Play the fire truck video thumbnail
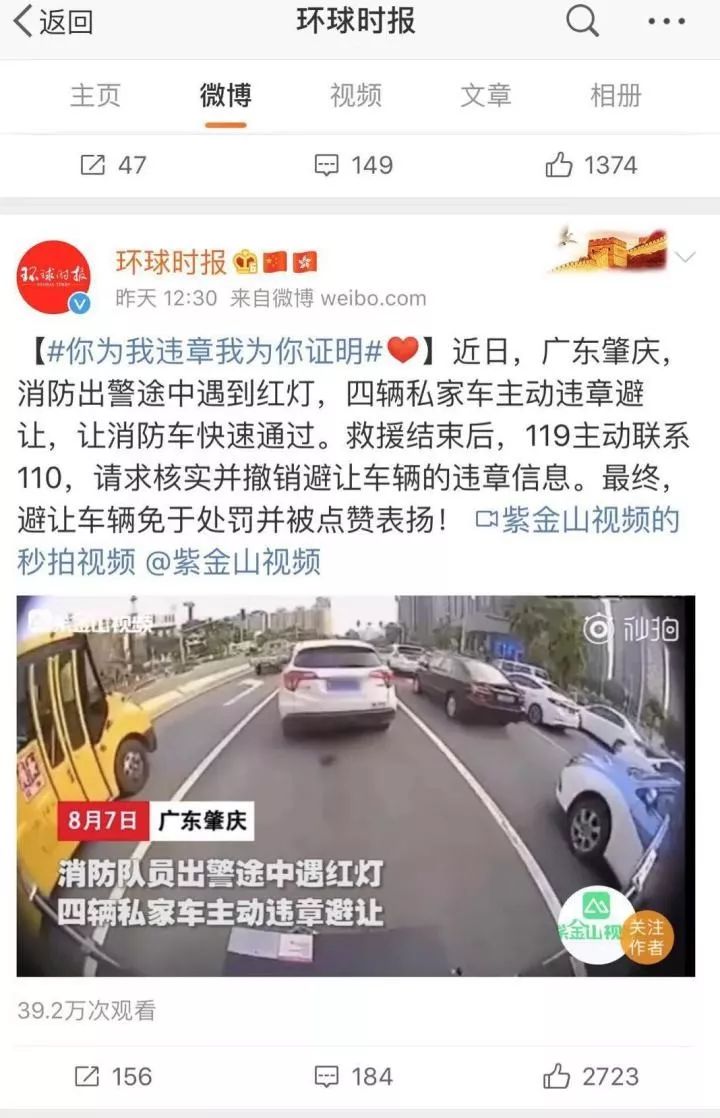The height and width of the screenshot is (1118, 720). point(355,786)
